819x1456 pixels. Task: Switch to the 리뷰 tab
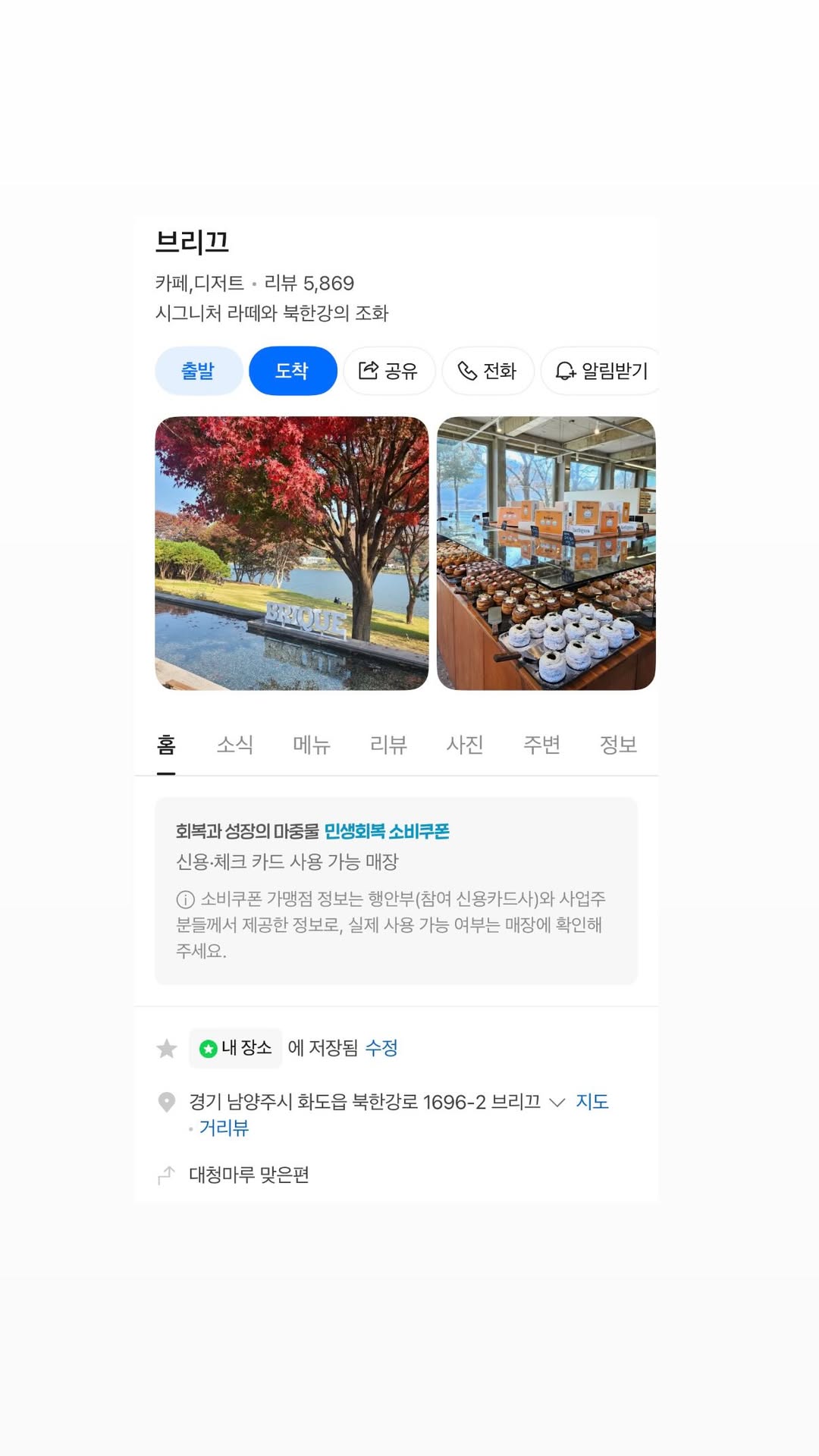click(x=388, y=745)
